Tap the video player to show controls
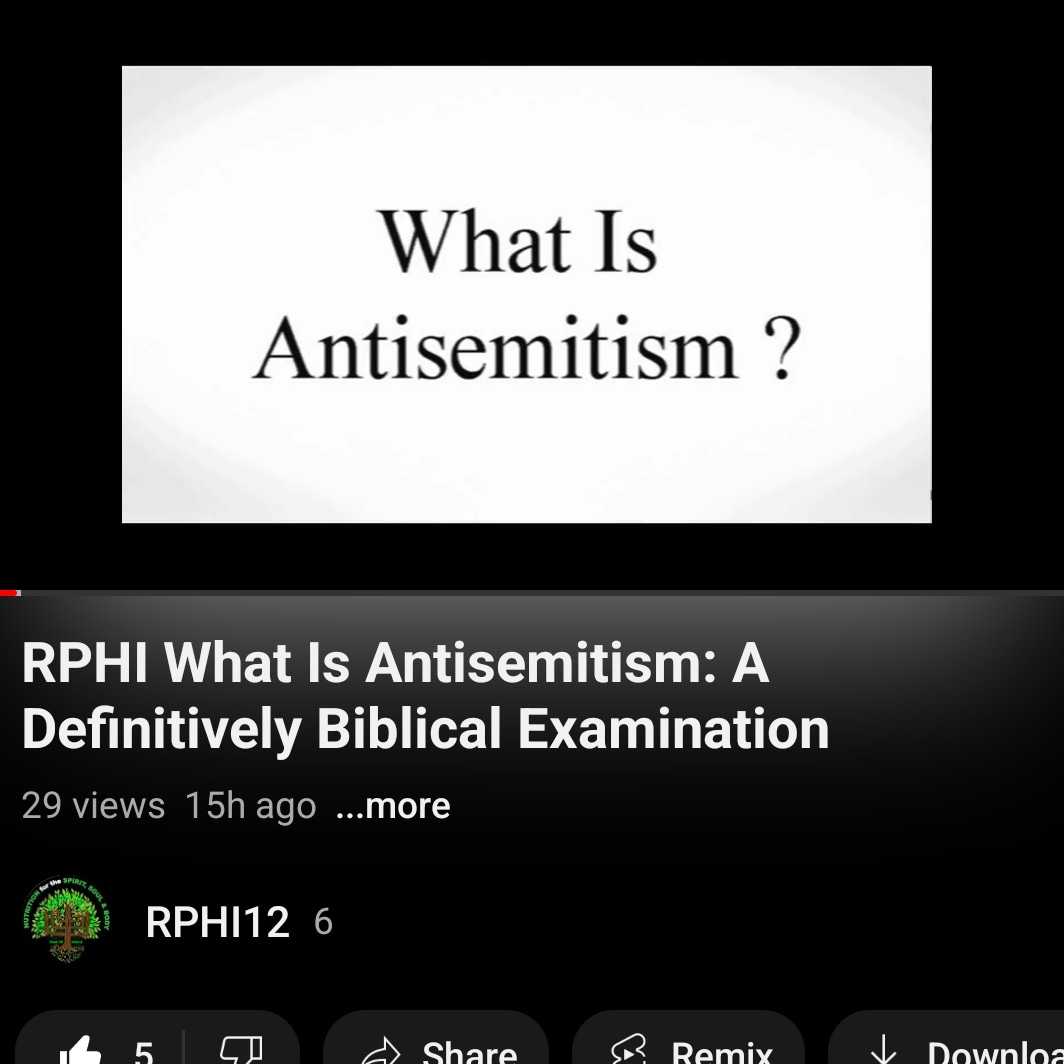1064x1064 pixels. pos(527,294)
